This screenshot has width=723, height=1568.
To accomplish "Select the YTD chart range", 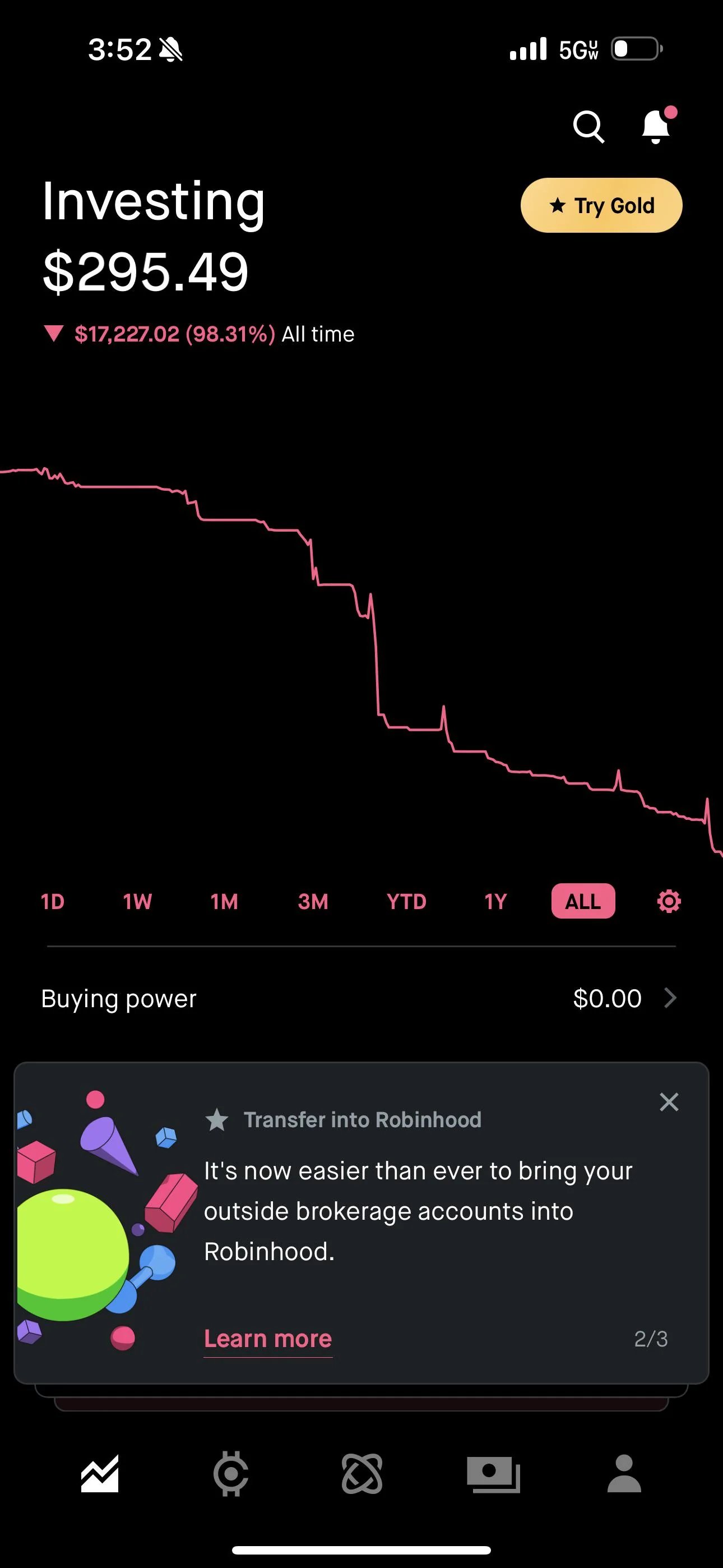I will (406, 901).
